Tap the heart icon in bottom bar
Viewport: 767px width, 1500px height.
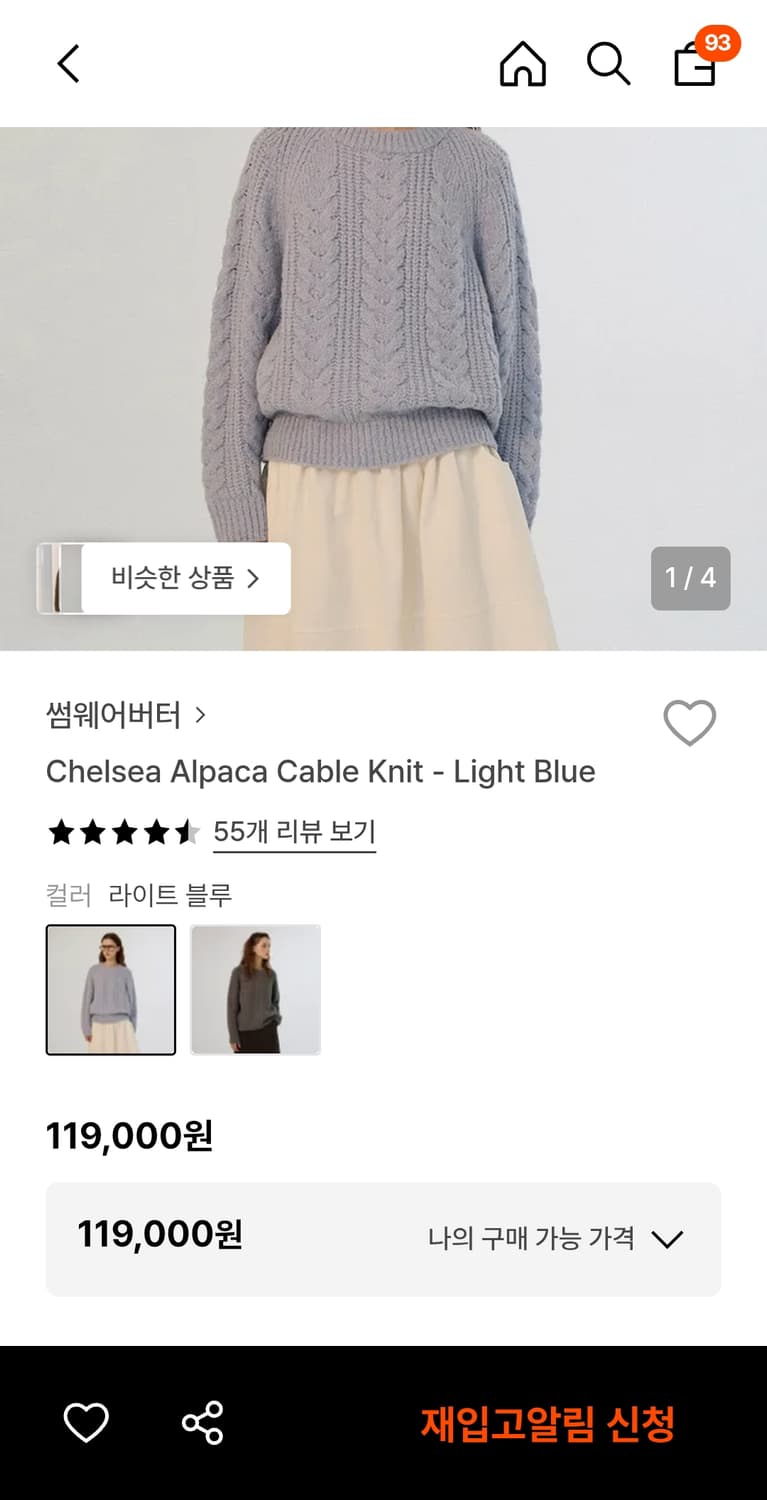point(86,1420)
